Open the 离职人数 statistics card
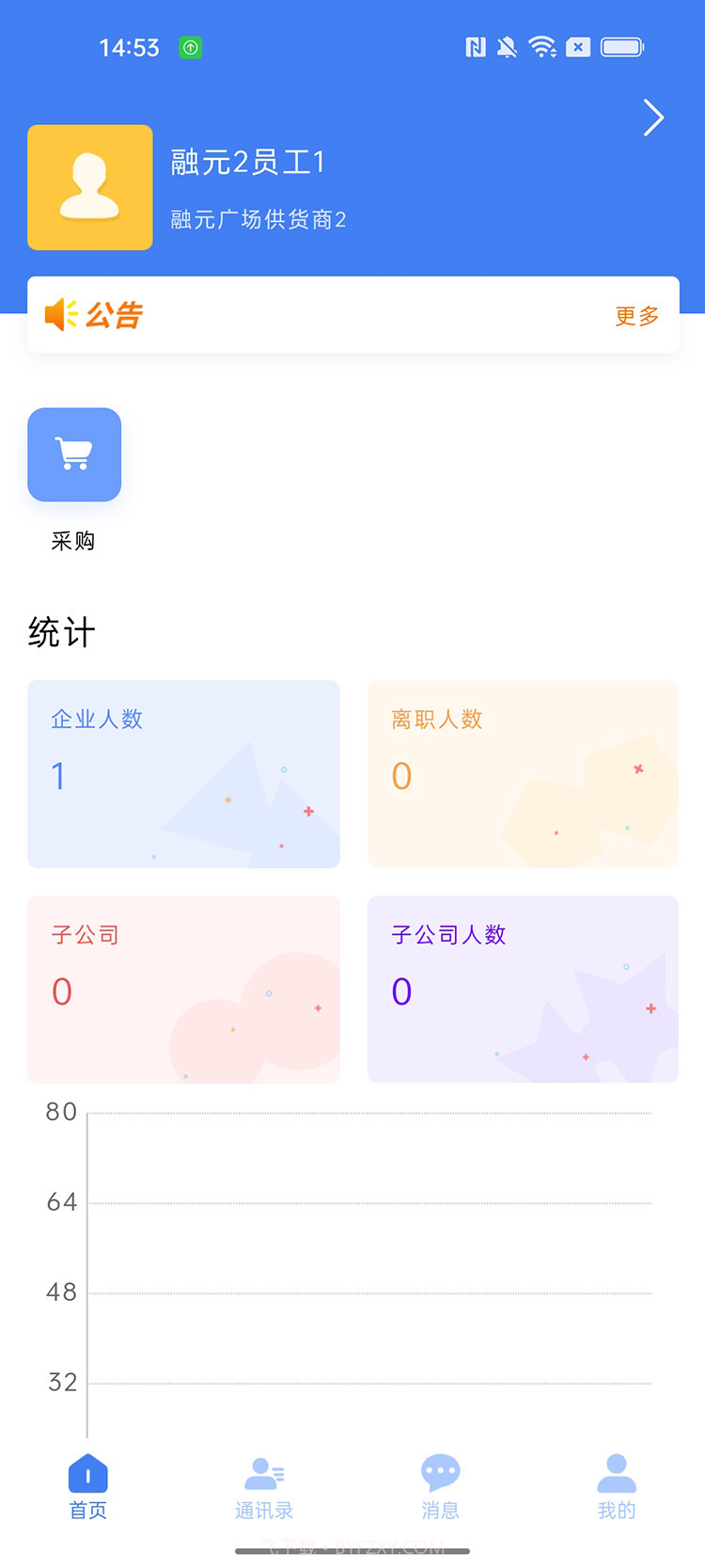 [522, 773]
